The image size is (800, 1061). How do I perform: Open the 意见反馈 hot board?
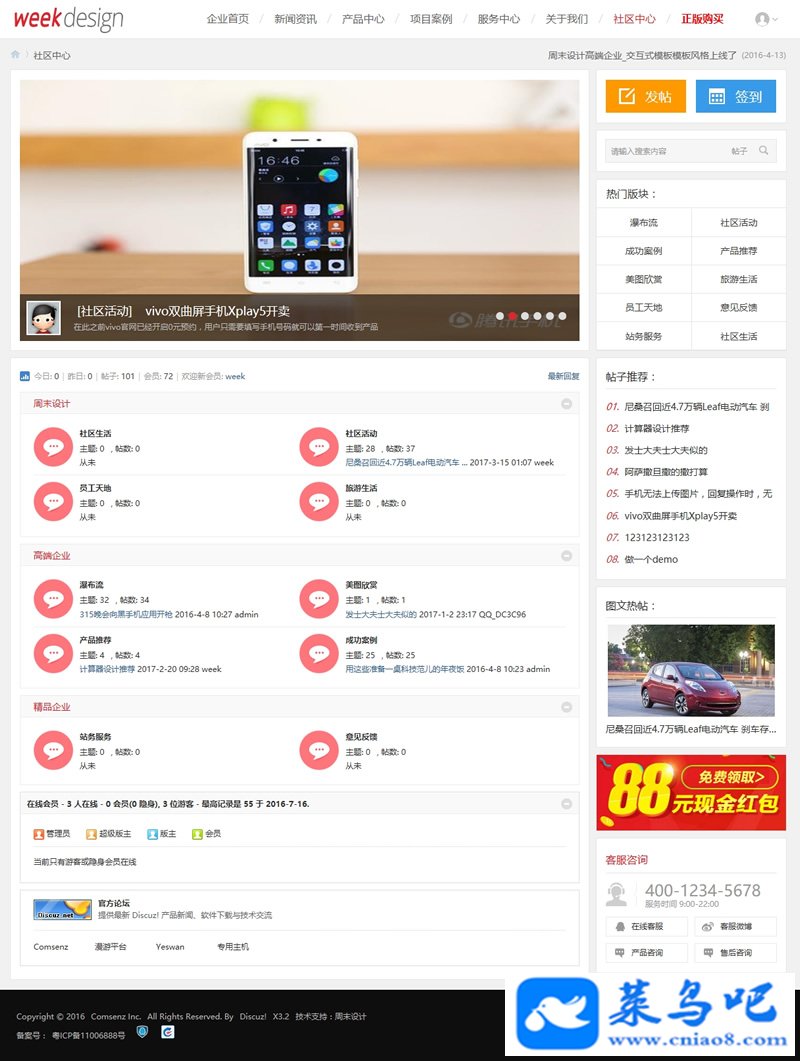point(738,307)
